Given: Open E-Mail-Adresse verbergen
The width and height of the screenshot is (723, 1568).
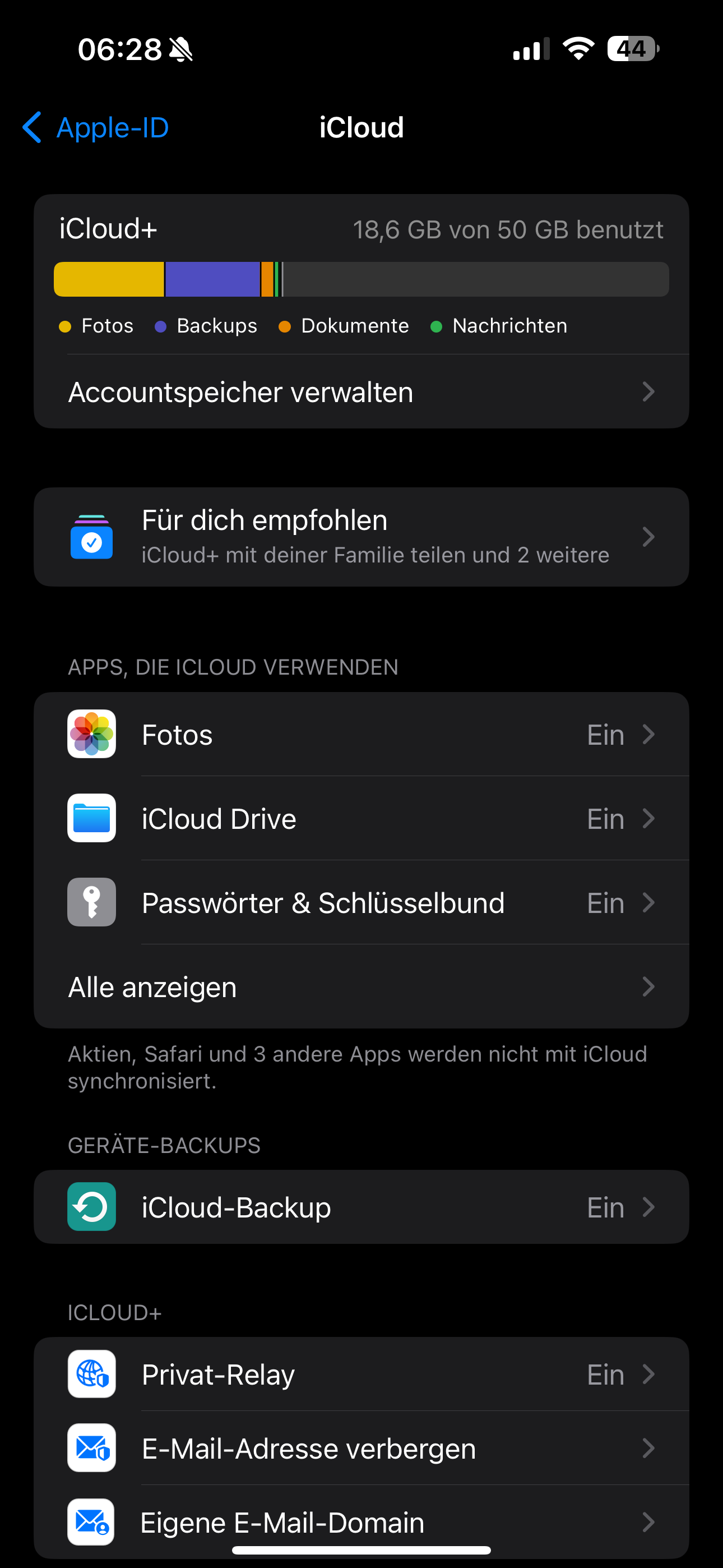Looking at the screenshot, I should click(x=361, y=1448).
